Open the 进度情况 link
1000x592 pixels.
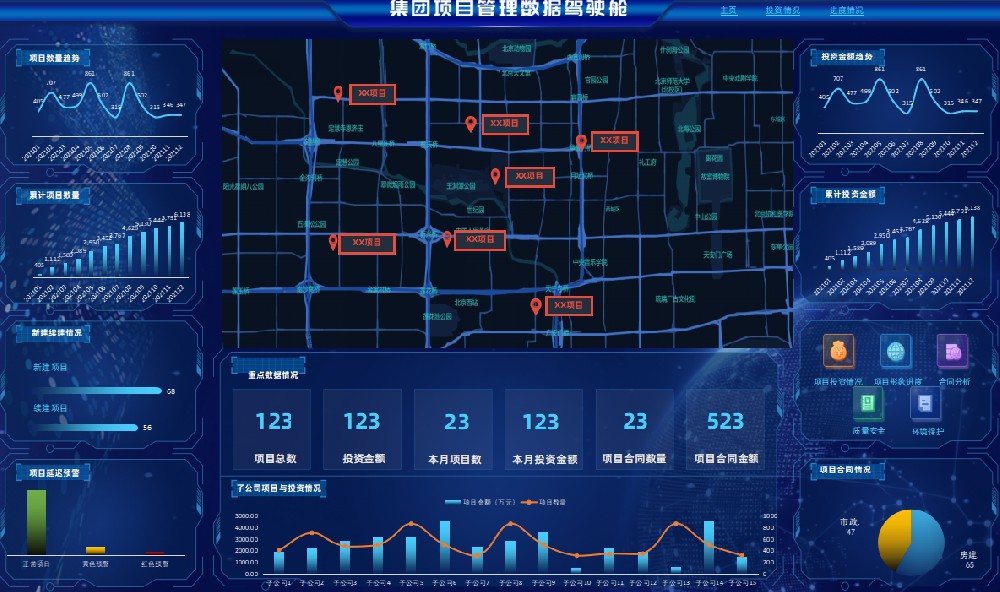846,11
